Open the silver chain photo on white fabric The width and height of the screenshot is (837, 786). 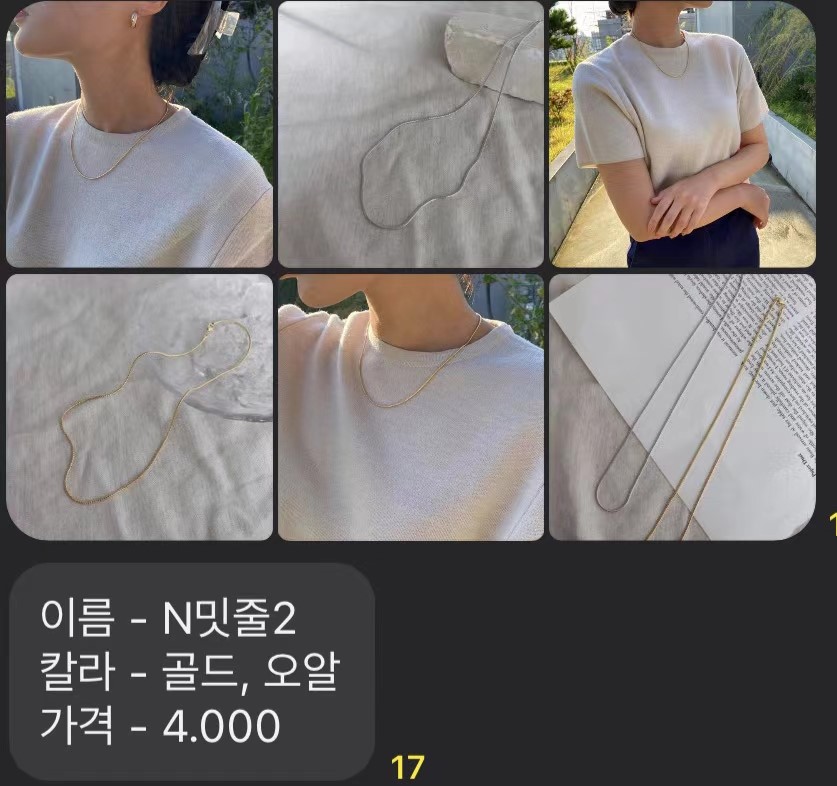pyautogui.click(x=410, y=135)
